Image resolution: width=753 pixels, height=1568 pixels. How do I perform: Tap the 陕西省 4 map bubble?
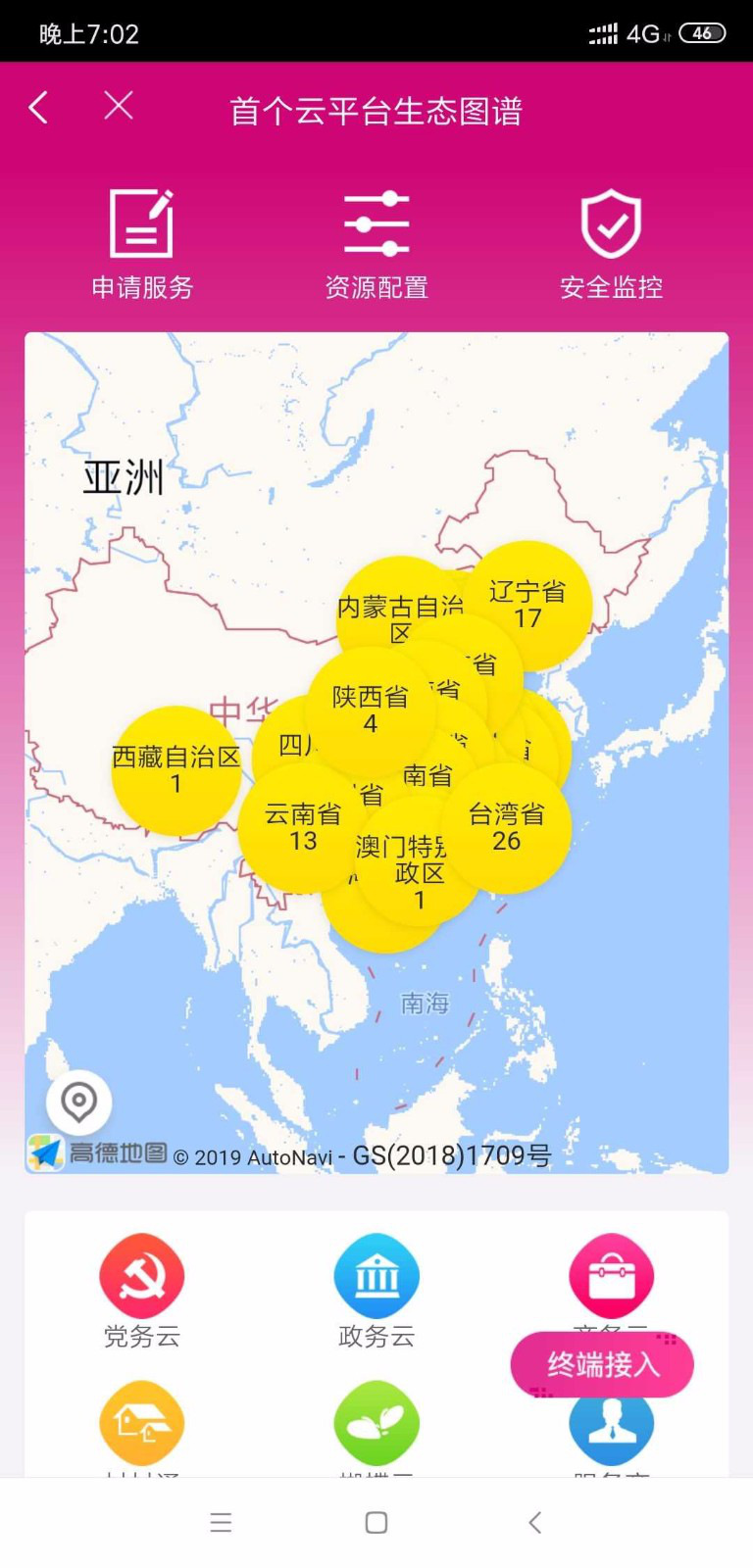[x=369, y=710]
